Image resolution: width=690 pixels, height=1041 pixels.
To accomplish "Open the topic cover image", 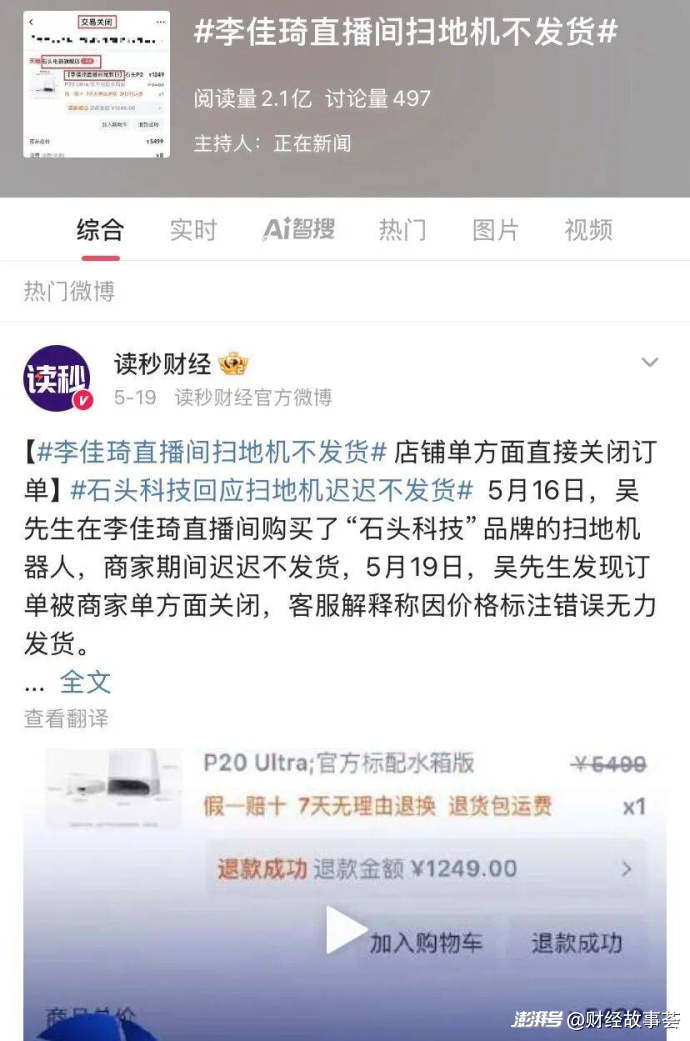I will pyautogui.click(x=96, y=84).
